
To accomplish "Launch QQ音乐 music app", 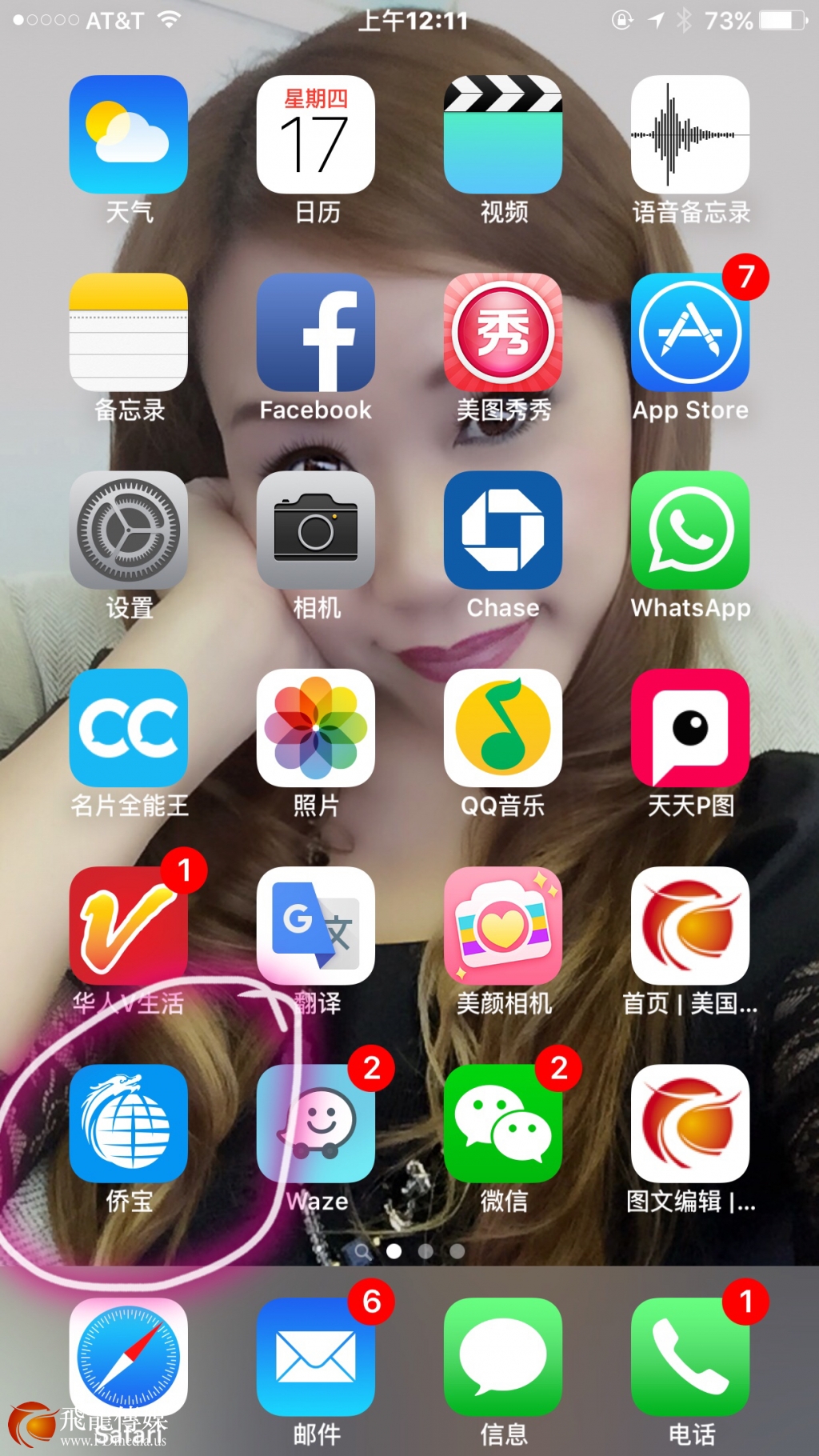I will [x=503, y=727].
